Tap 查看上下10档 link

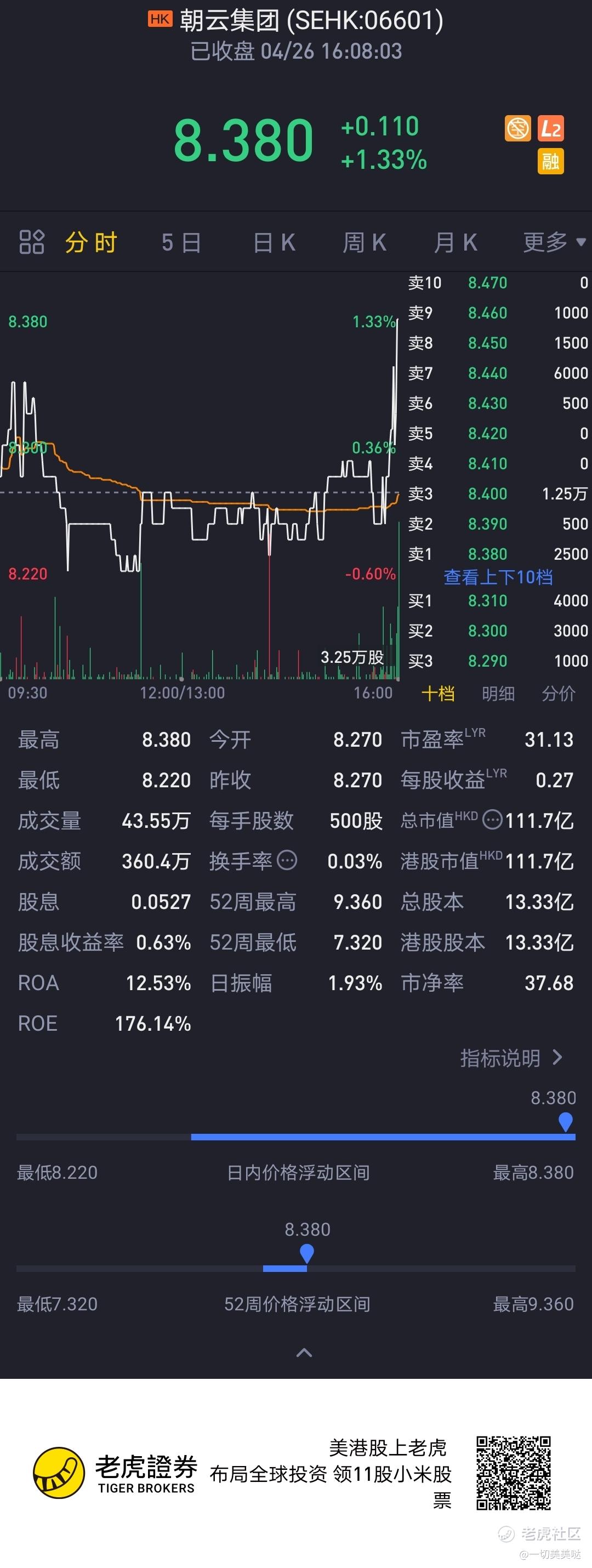point(498,576)
